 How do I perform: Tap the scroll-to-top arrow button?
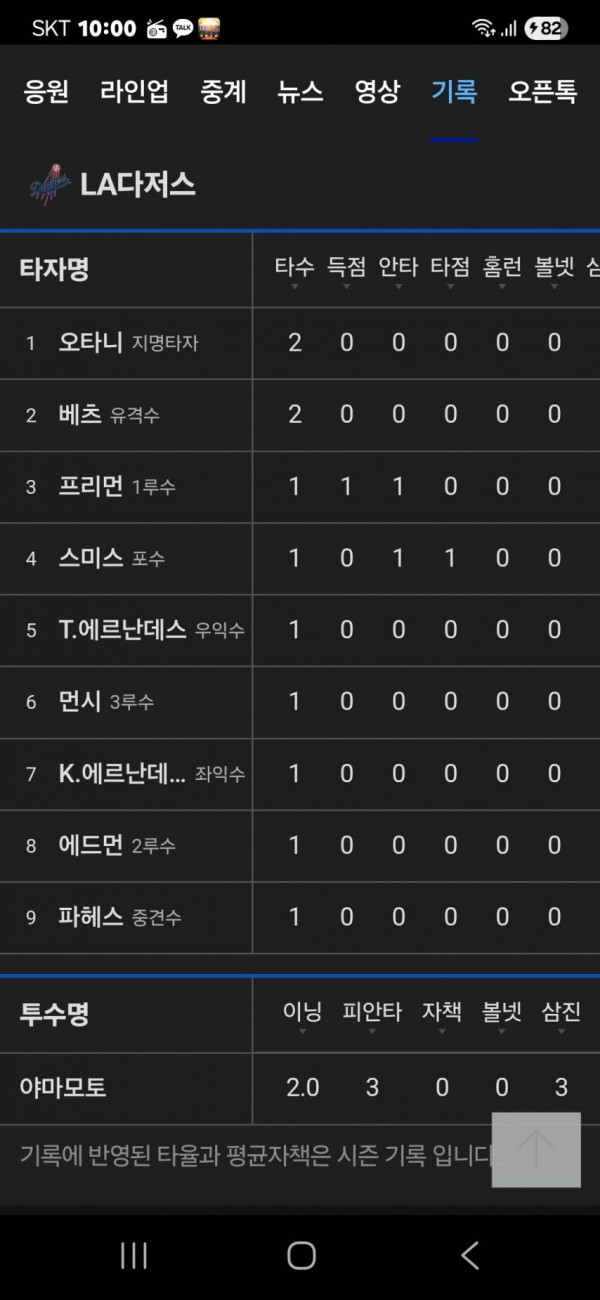pyautogui.click(x=536, y=1150)
